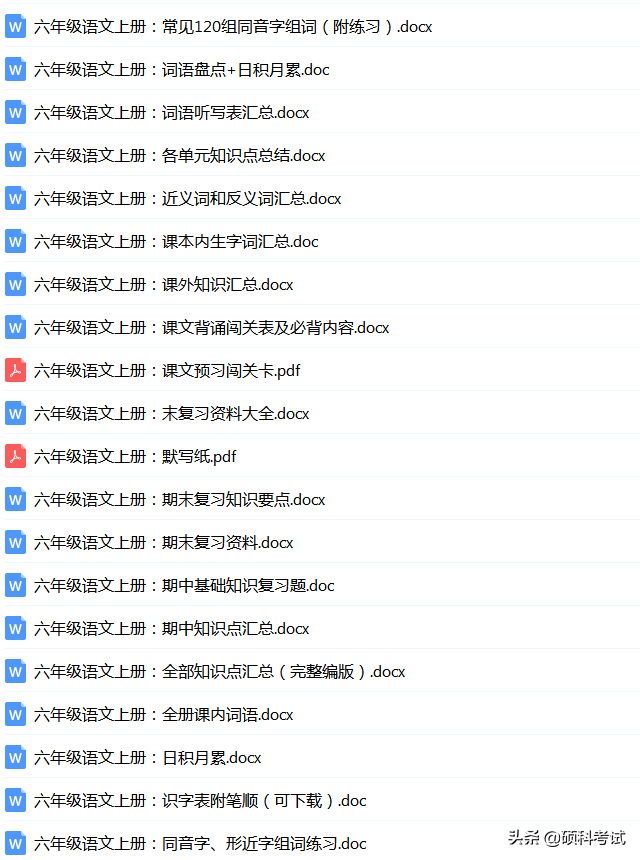
Task: Open the 词语盘点+日积月累.doc file
Action: click(x=181, y=70)
